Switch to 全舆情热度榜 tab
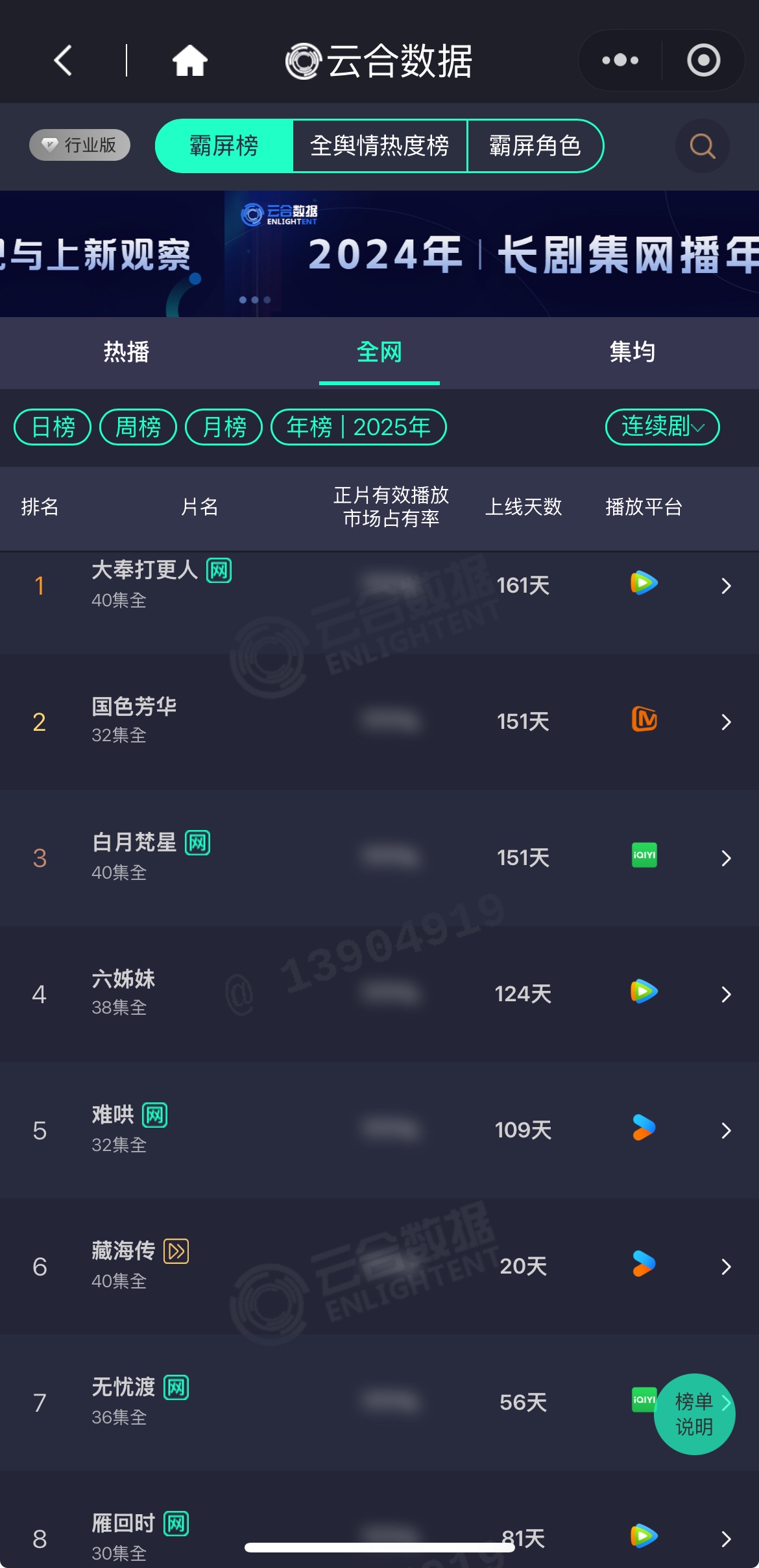Screen dimensions: 759x1568 tap(379, 146)
